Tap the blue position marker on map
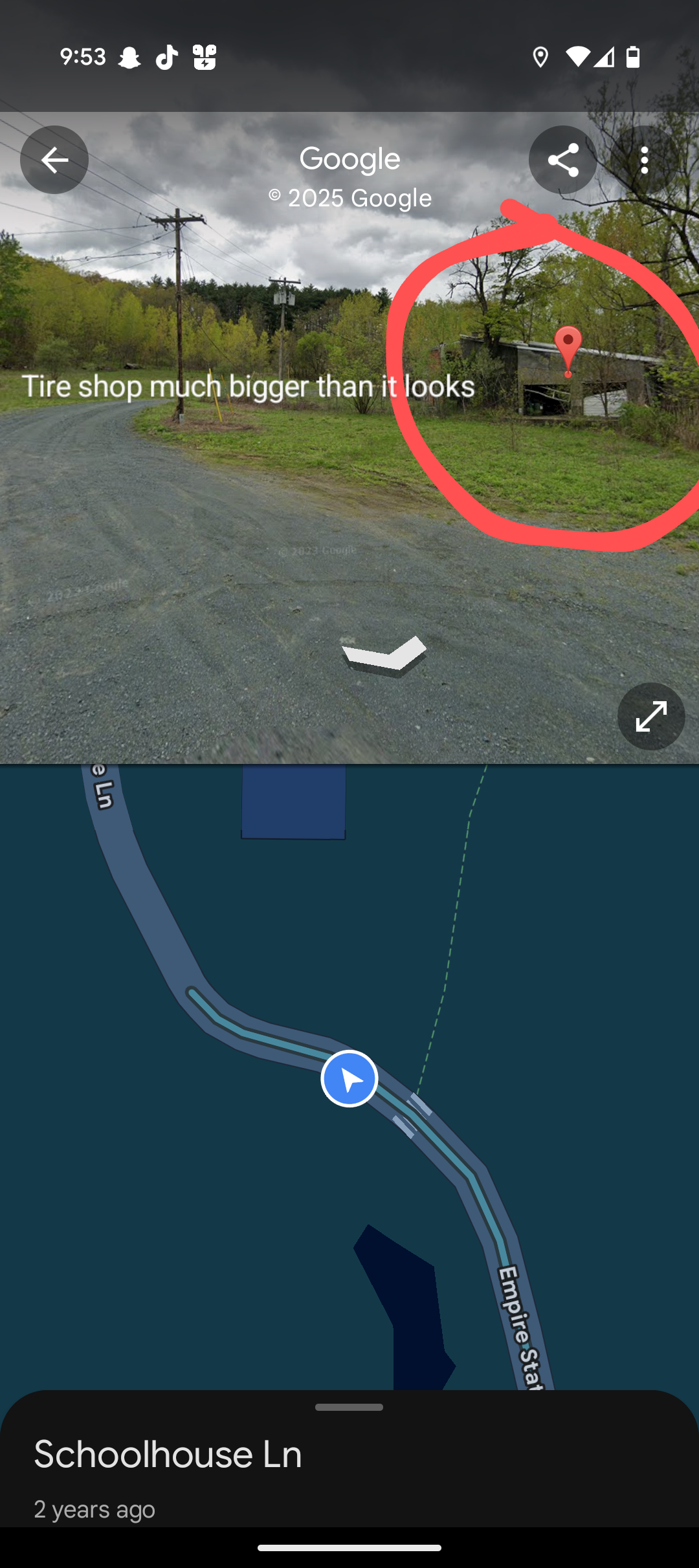Screen dimensions: 699x1568 349,1079
